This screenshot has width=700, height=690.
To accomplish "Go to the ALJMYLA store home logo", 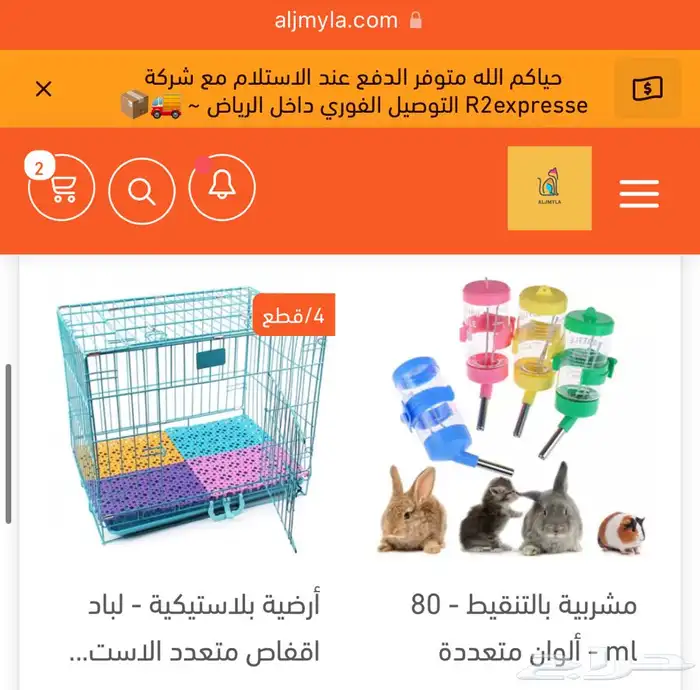I will 549,188.
